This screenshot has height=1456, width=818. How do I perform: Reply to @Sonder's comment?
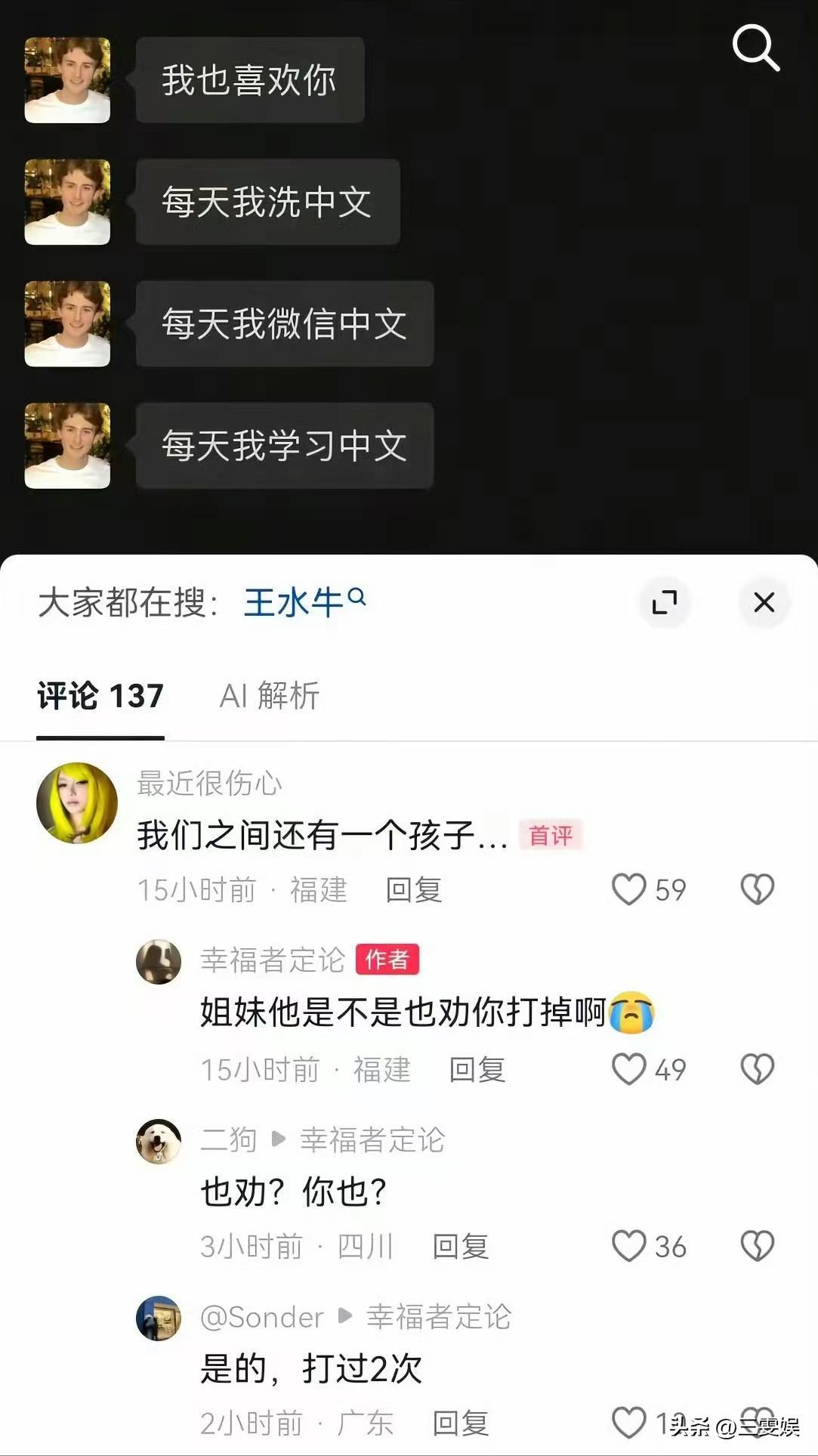(461, 1423)
